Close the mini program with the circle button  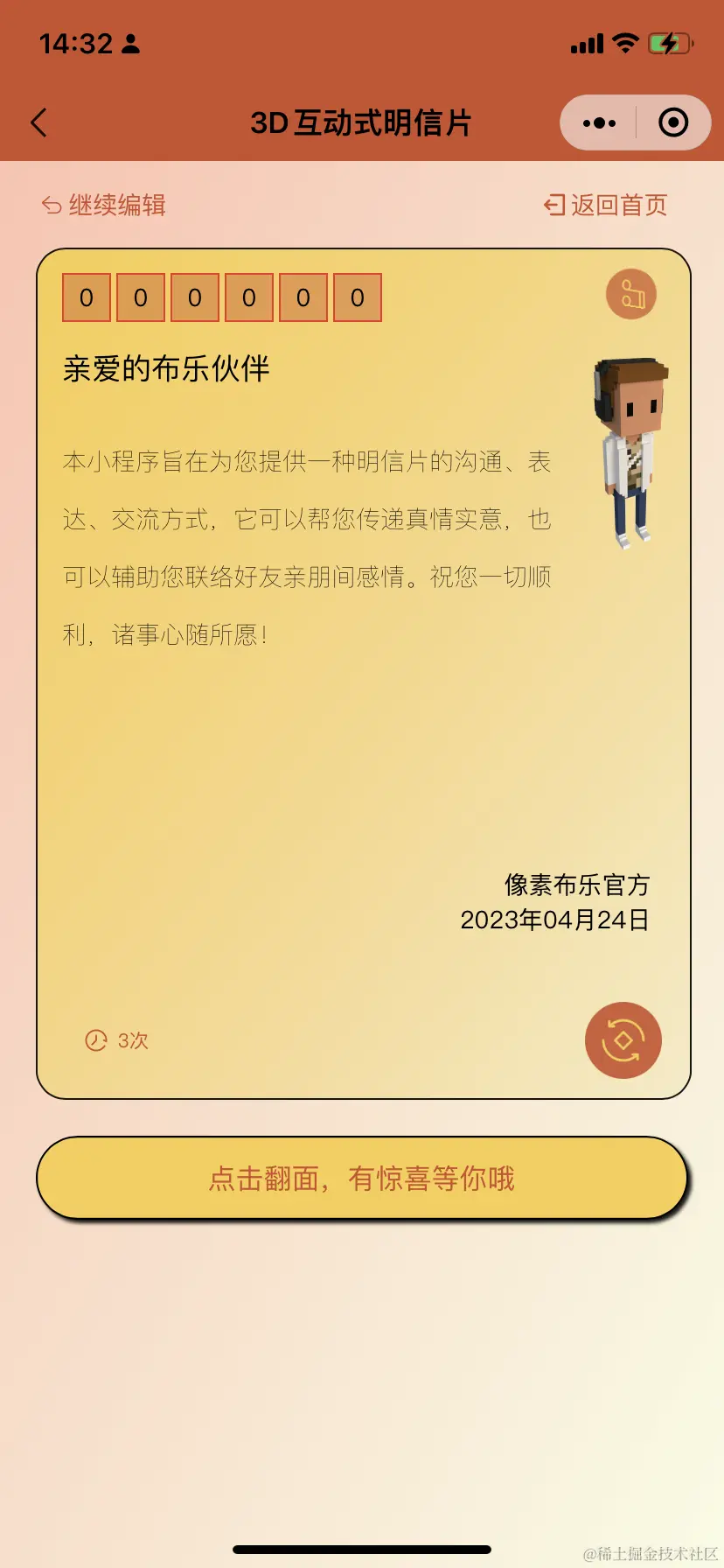tap(672, 122)
